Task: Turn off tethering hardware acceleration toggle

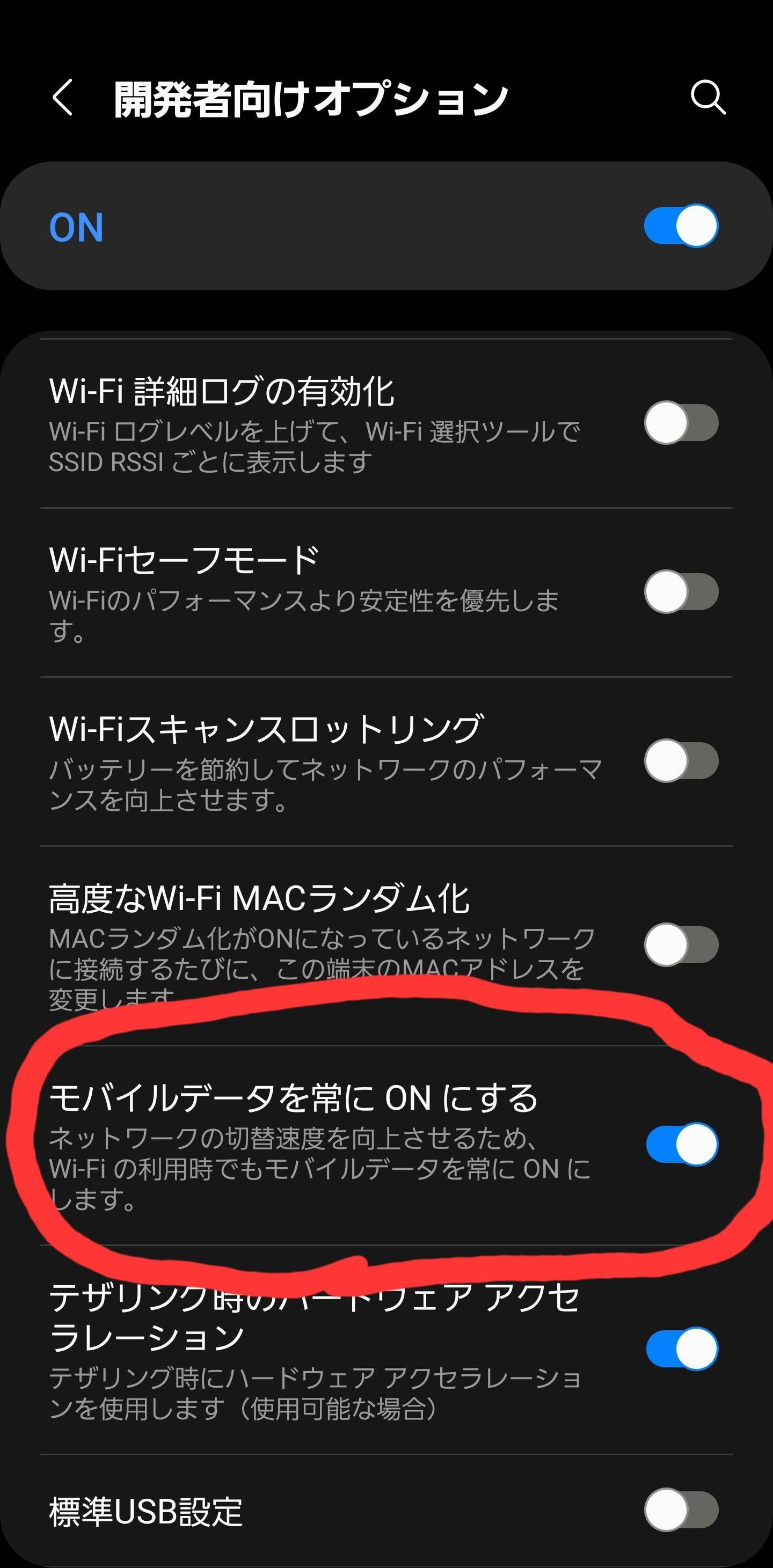Action: tap(681, 1347)
